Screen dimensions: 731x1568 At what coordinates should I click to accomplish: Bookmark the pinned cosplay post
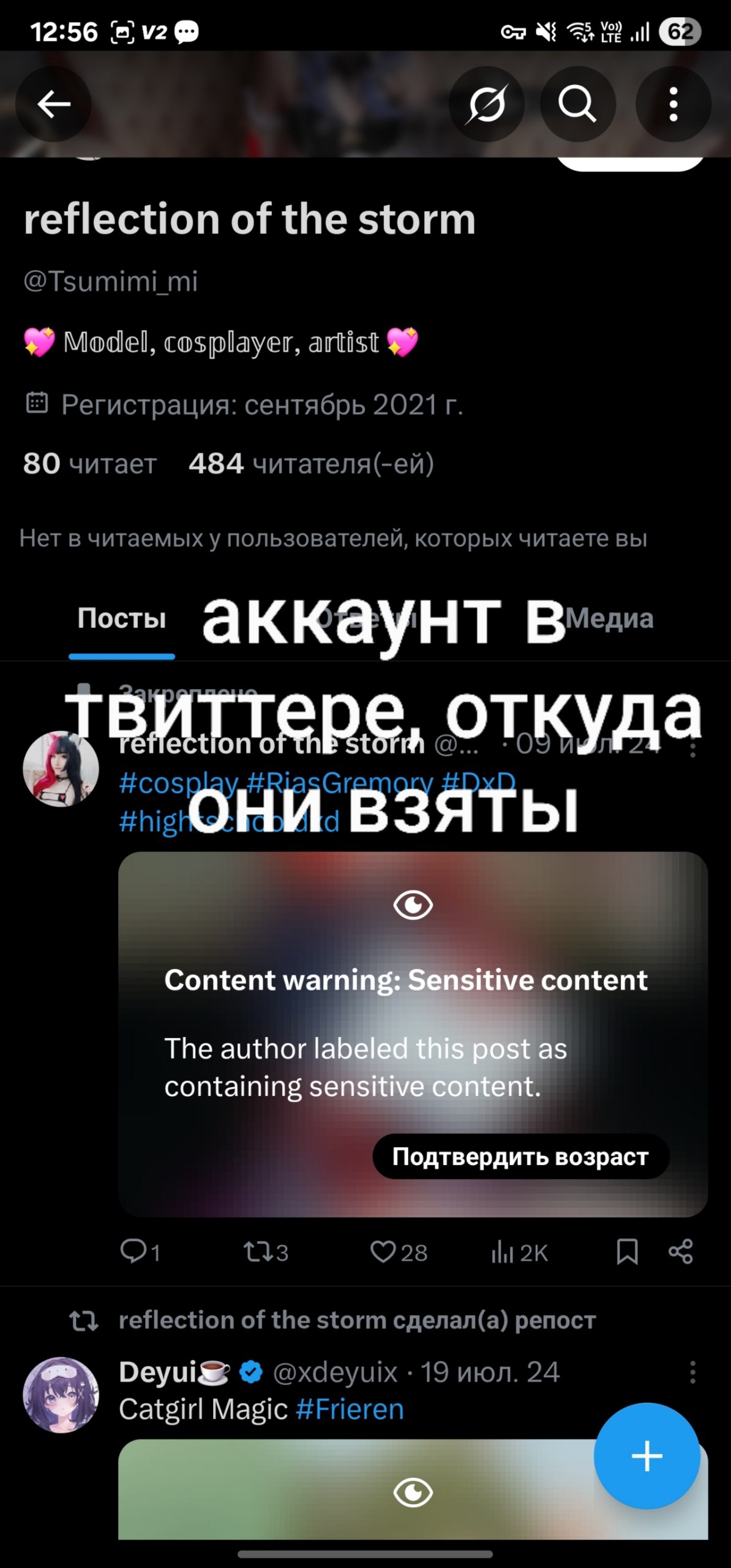pos(627,1253)
